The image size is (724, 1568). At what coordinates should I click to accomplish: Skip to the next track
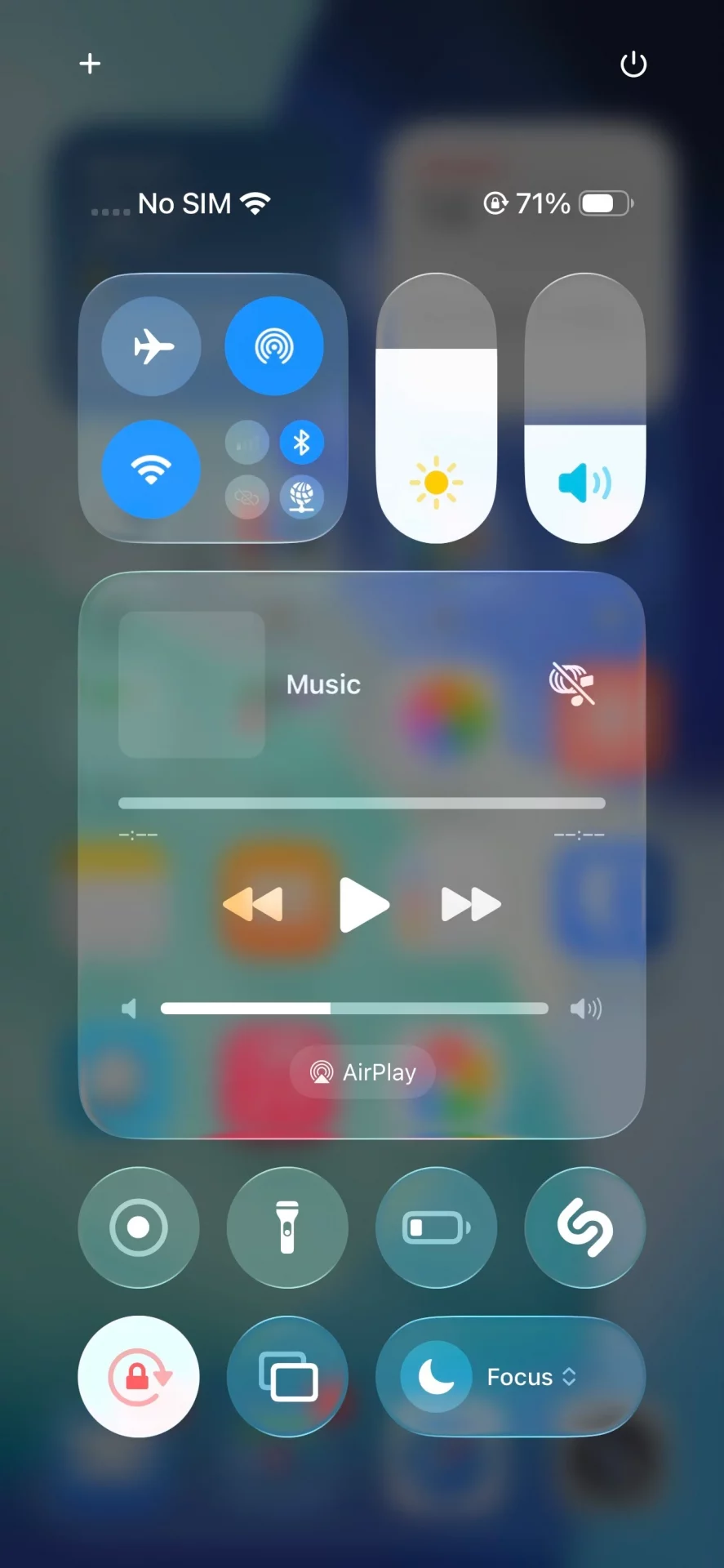point(471,905)
